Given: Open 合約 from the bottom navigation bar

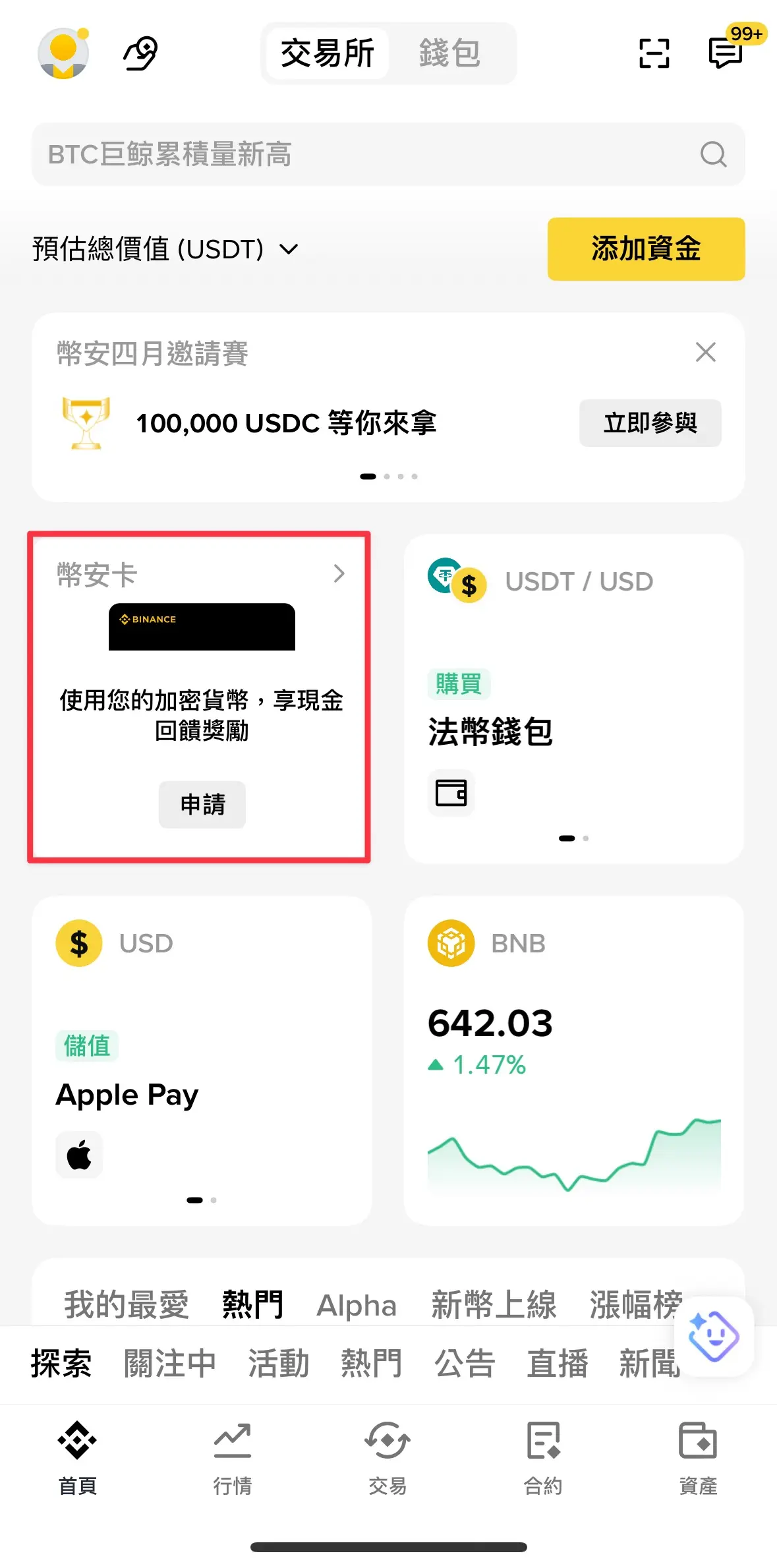Looking at the screenshot, I should (542, 1457).
